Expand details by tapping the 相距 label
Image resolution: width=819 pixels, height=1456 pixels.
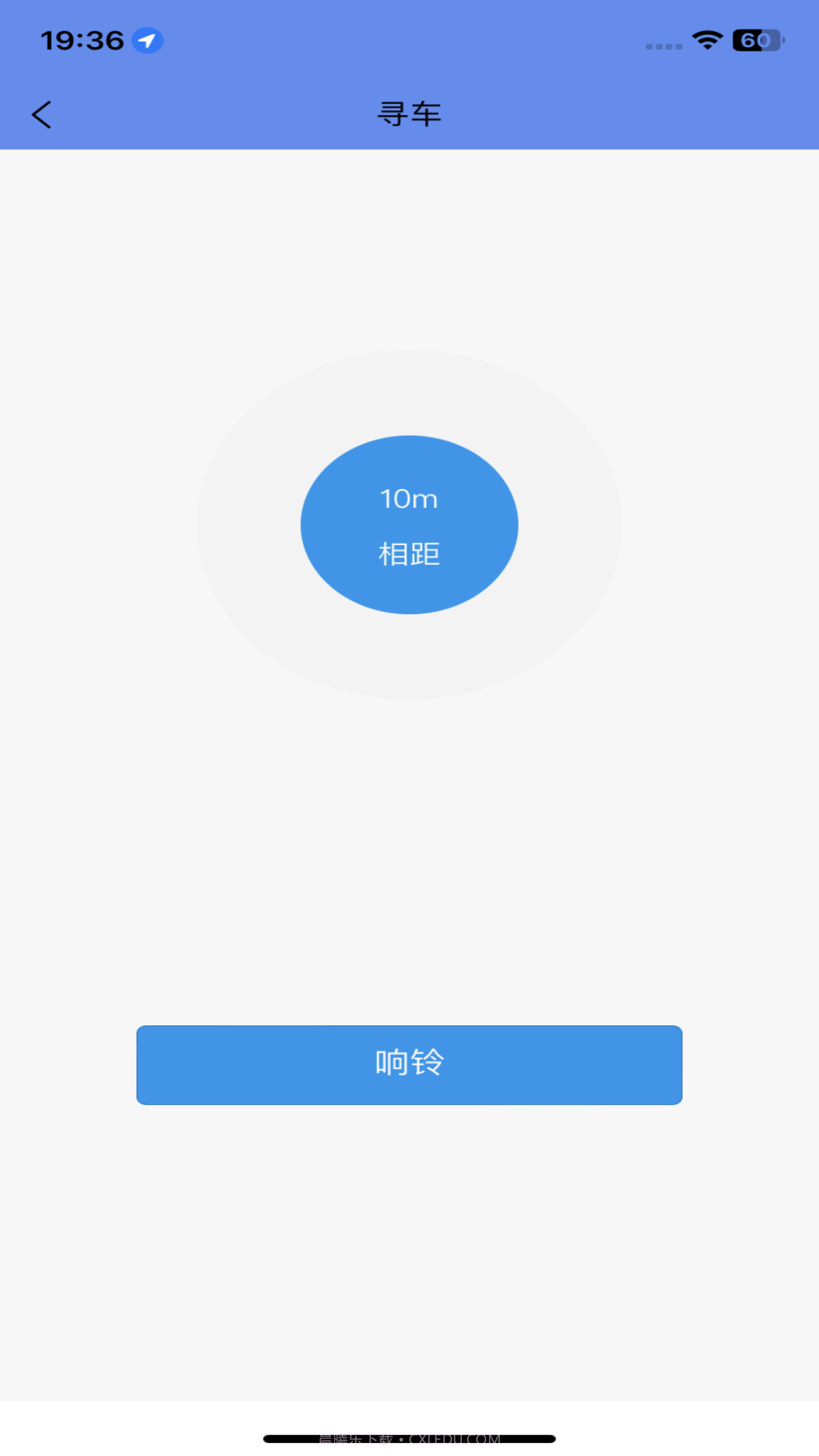[x=409, y=554]
